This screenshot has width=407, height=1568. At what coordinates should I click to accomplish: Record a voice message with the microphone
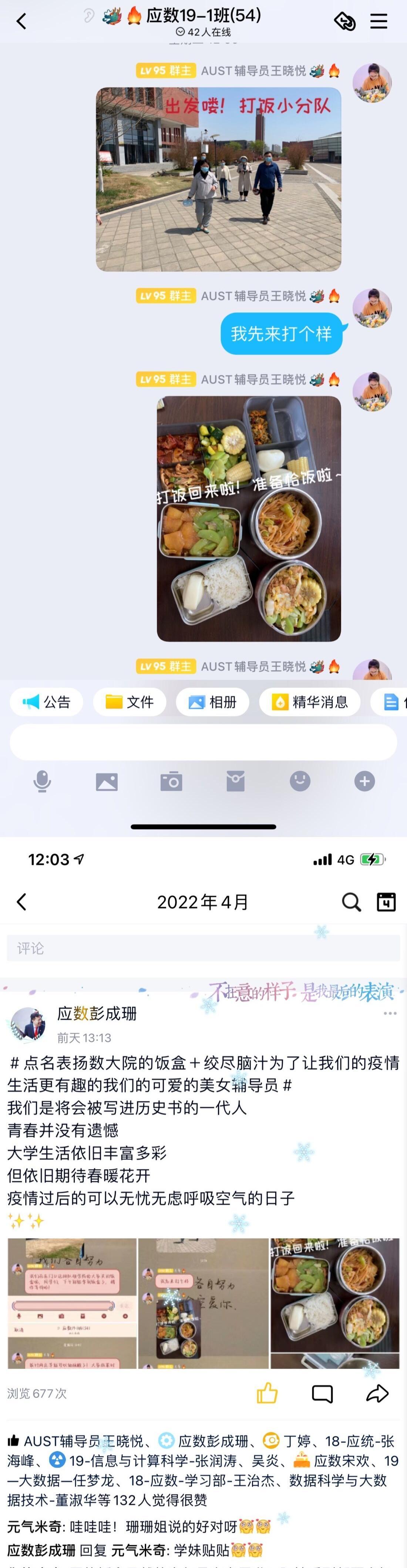42,781
